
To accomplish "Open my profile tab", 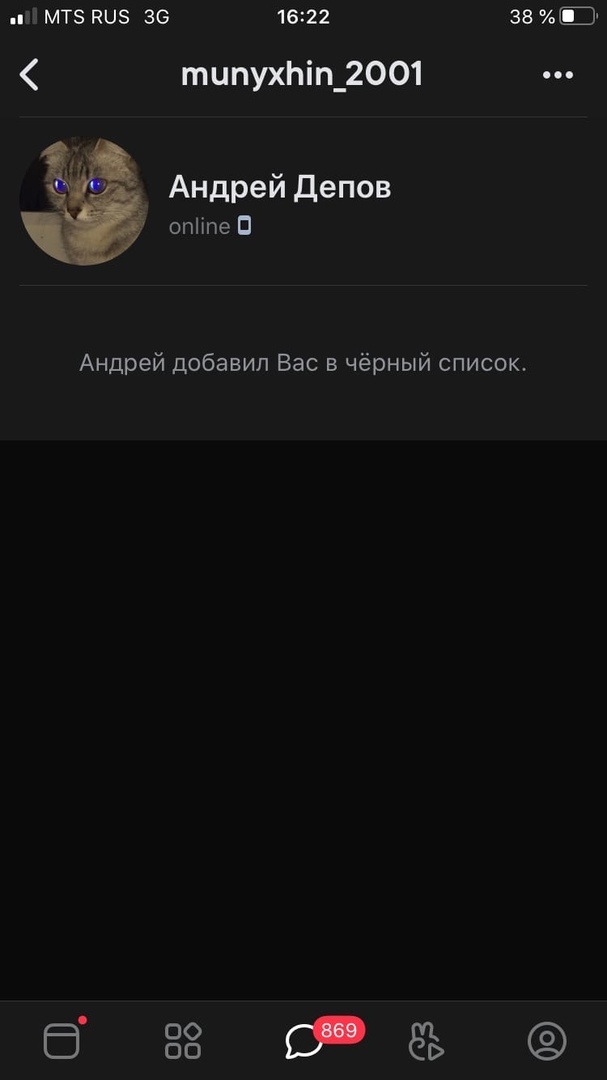I will pos(546,1041).
